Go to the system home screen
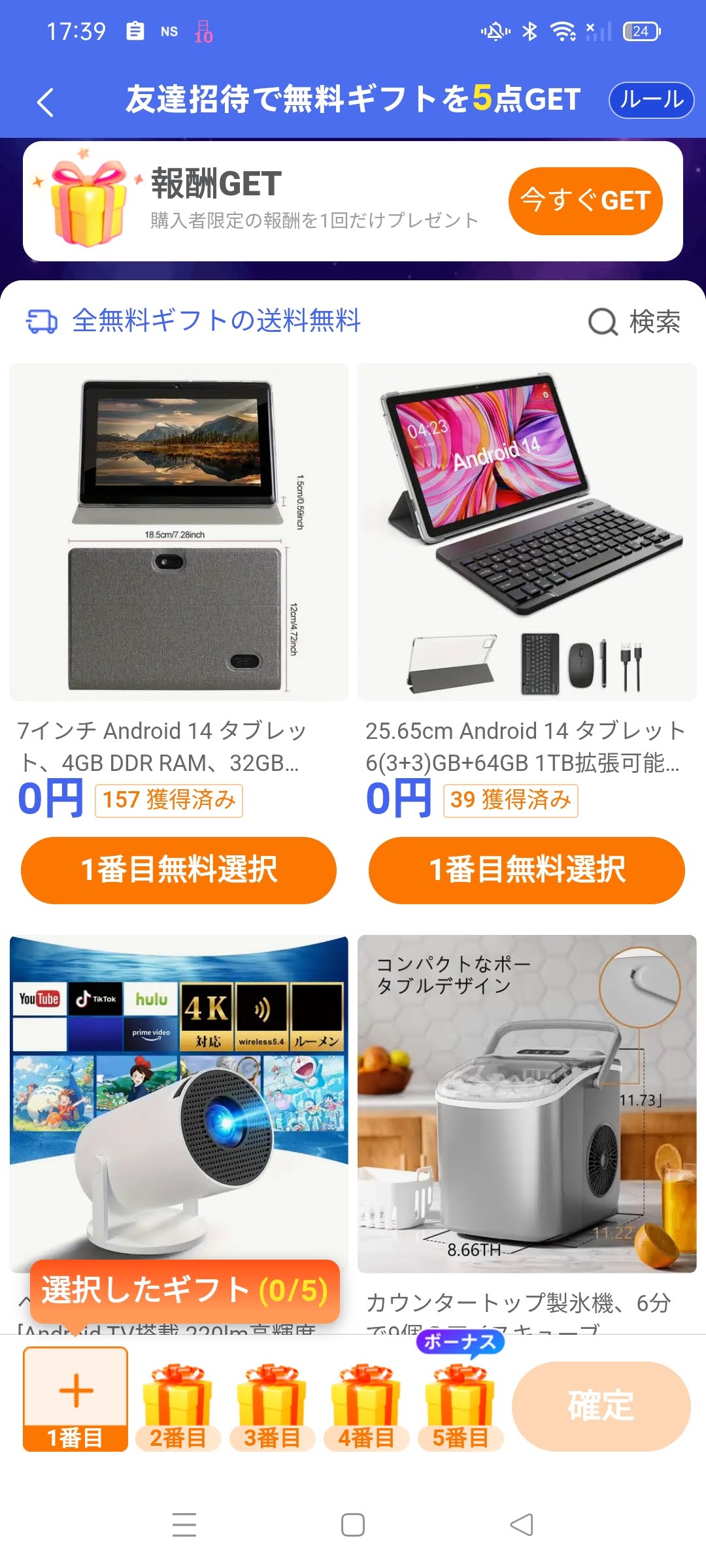Image resolution: width=706 pixels, height=1568 pixels. [x=353, y=1525]
